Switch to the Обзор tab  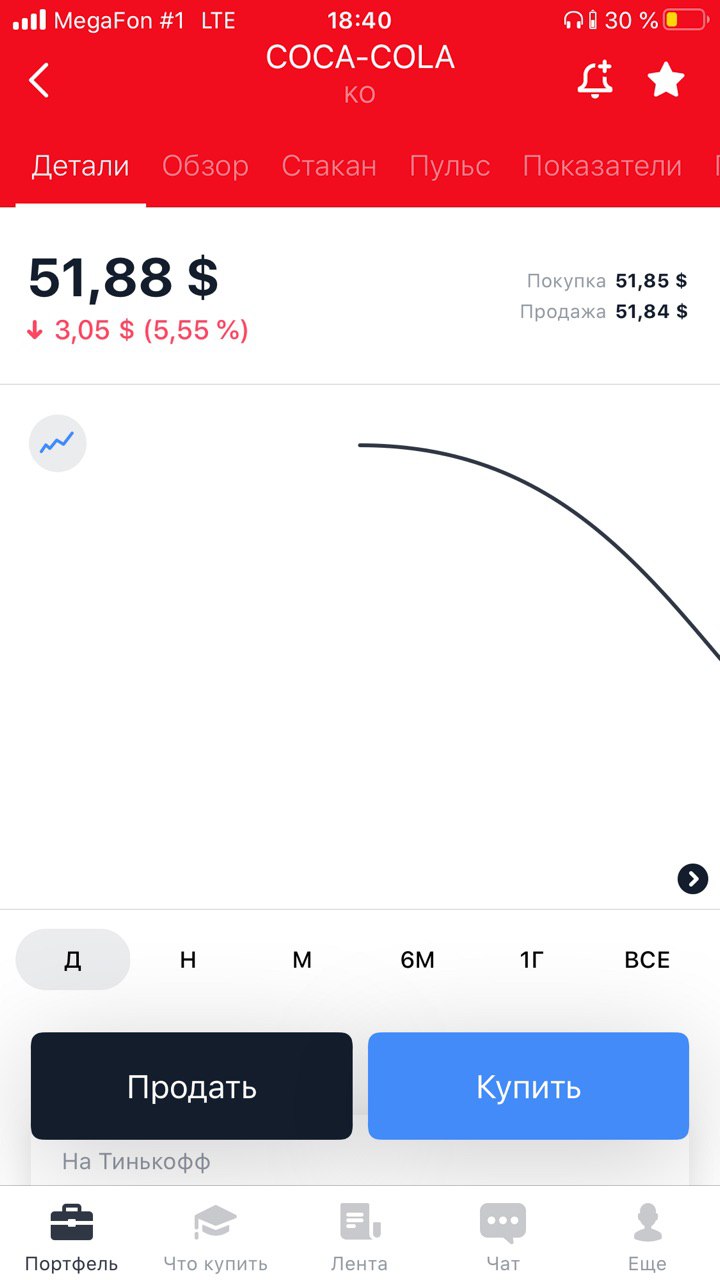point(205,166)
